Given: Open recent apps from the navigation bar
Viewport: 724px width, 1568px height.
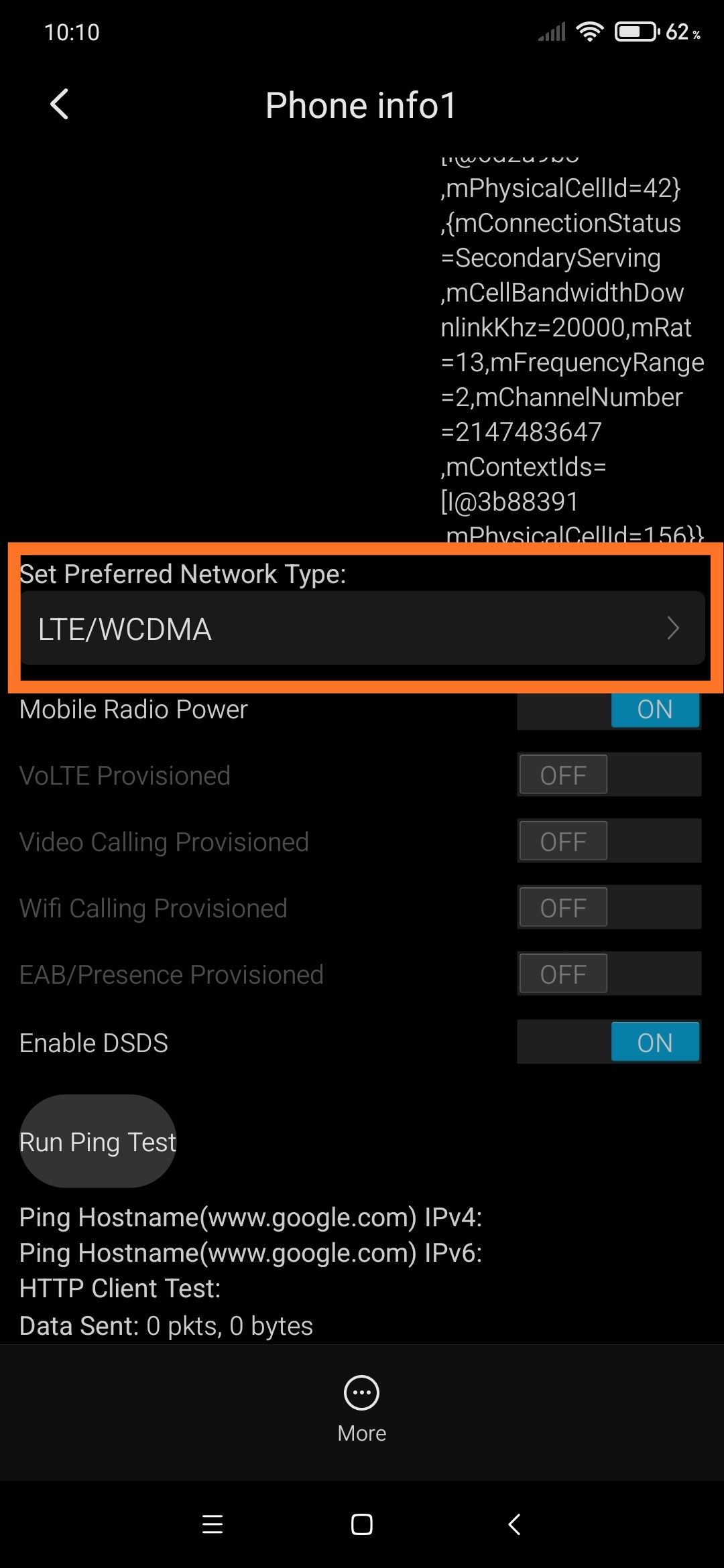Looking at the screenshot, I should tap(213, 1524).
